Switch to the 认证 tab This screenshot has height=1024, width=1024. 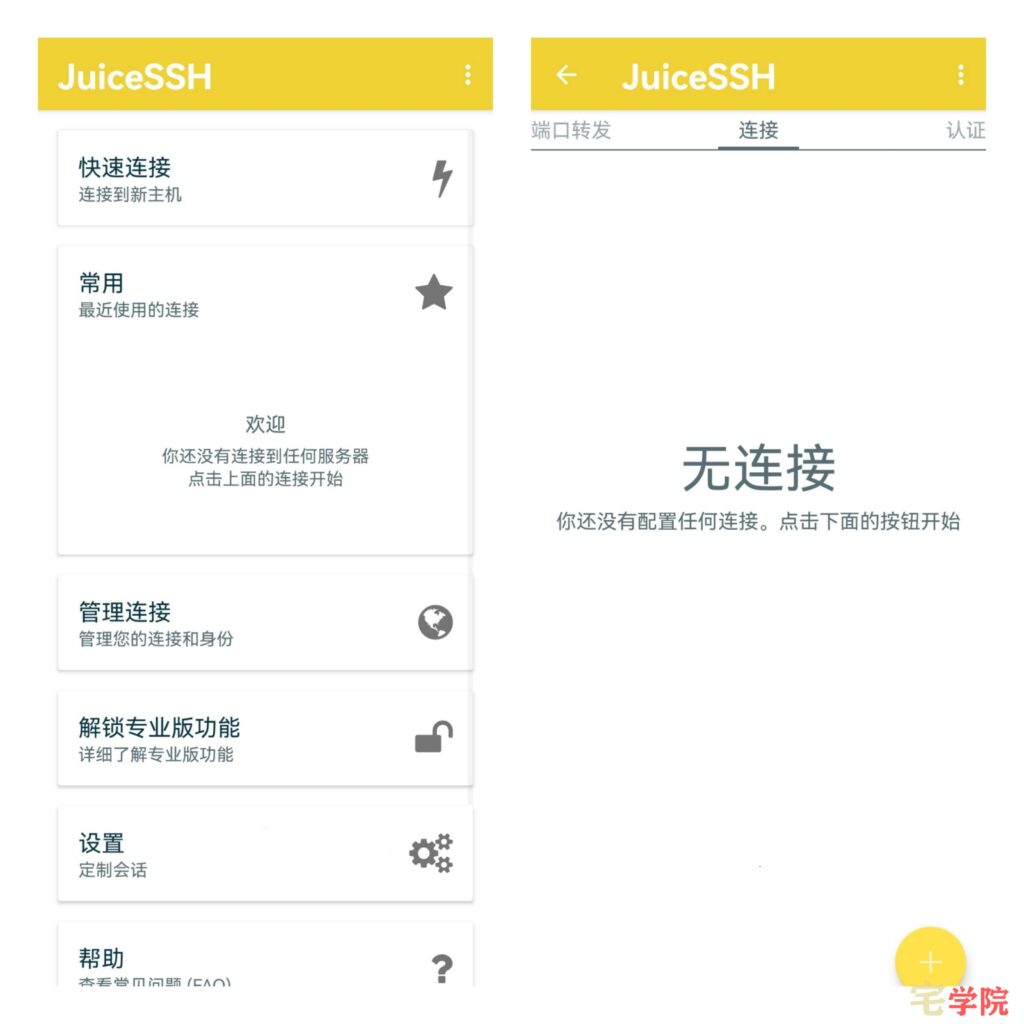tap(965, 130)
